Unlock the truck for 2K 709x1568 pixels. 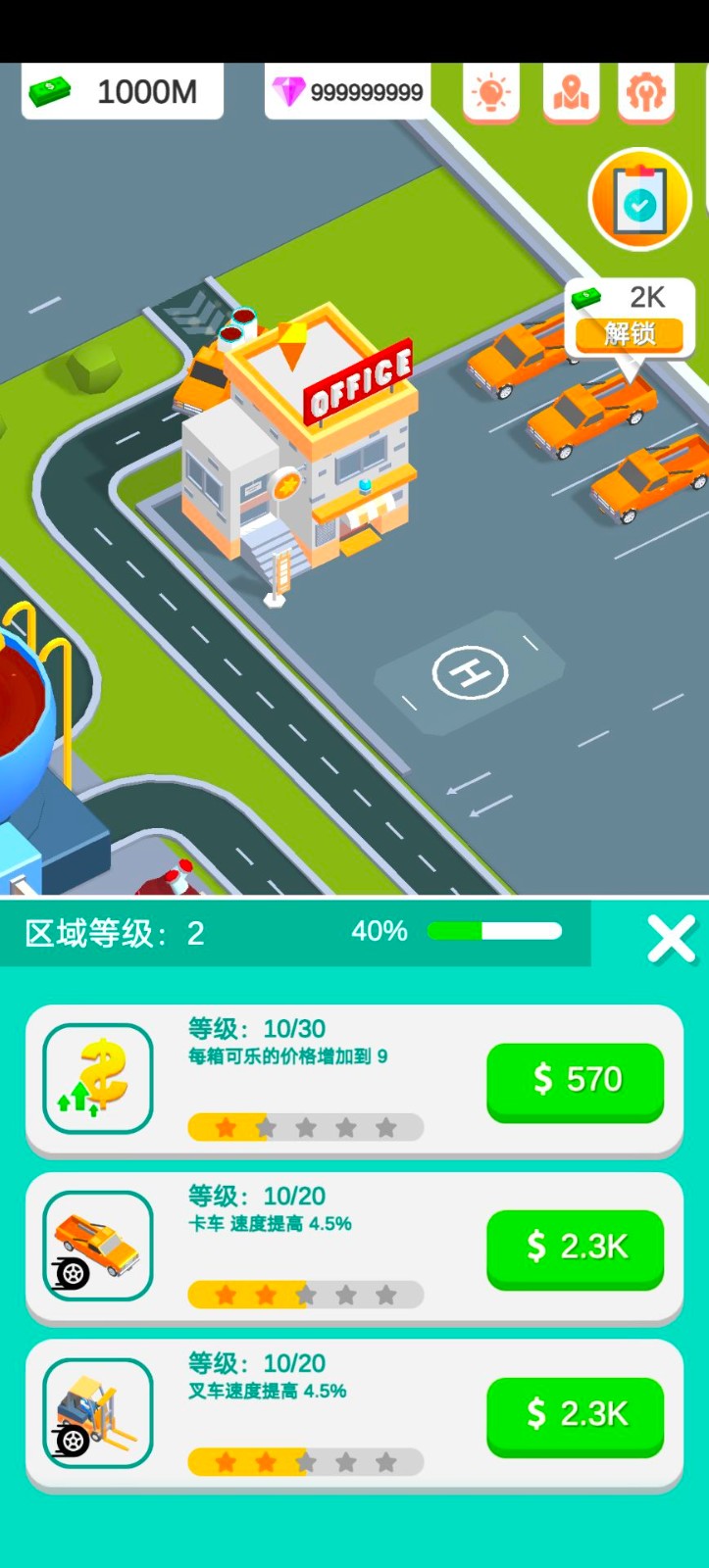(630, 334)
